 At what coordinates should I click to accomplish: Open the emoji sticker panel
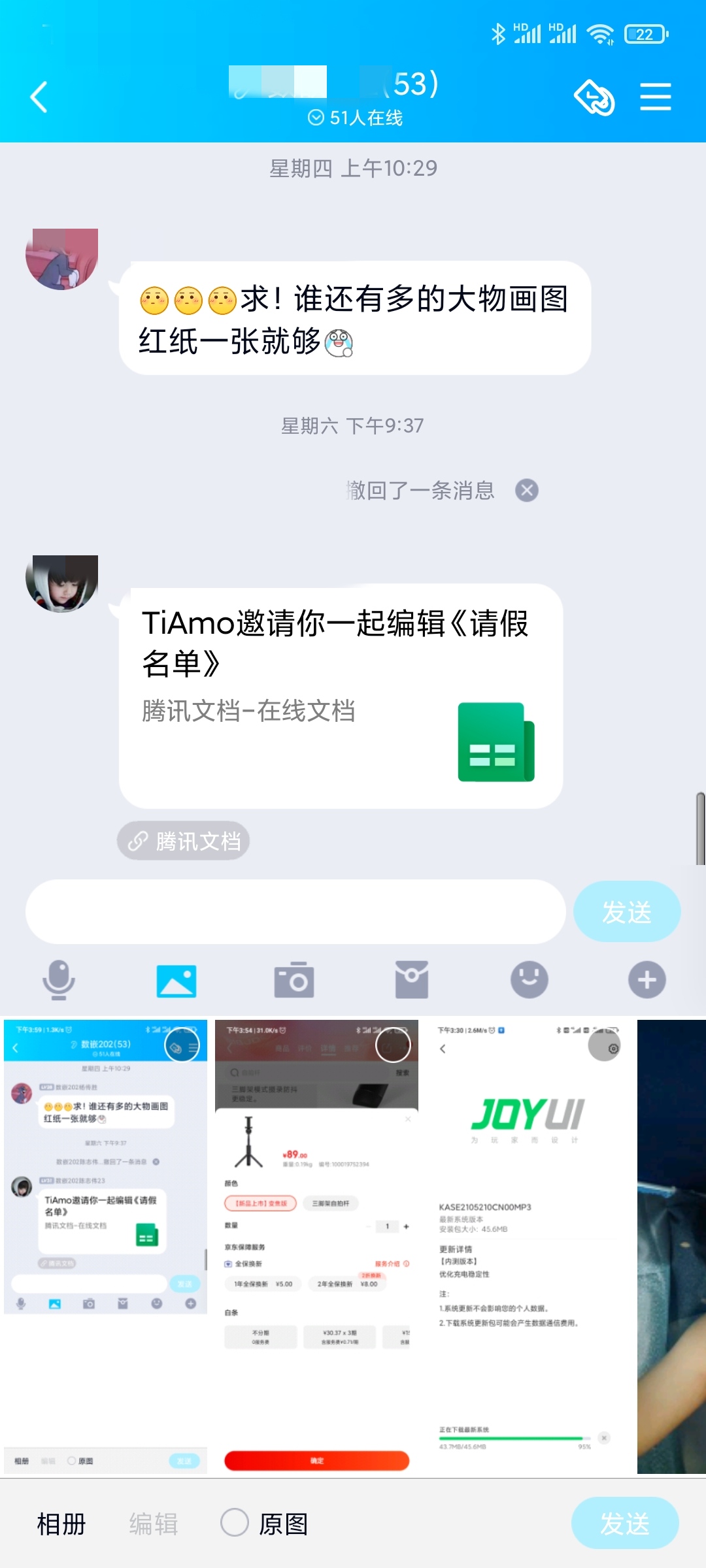click(x=529, y=979)
